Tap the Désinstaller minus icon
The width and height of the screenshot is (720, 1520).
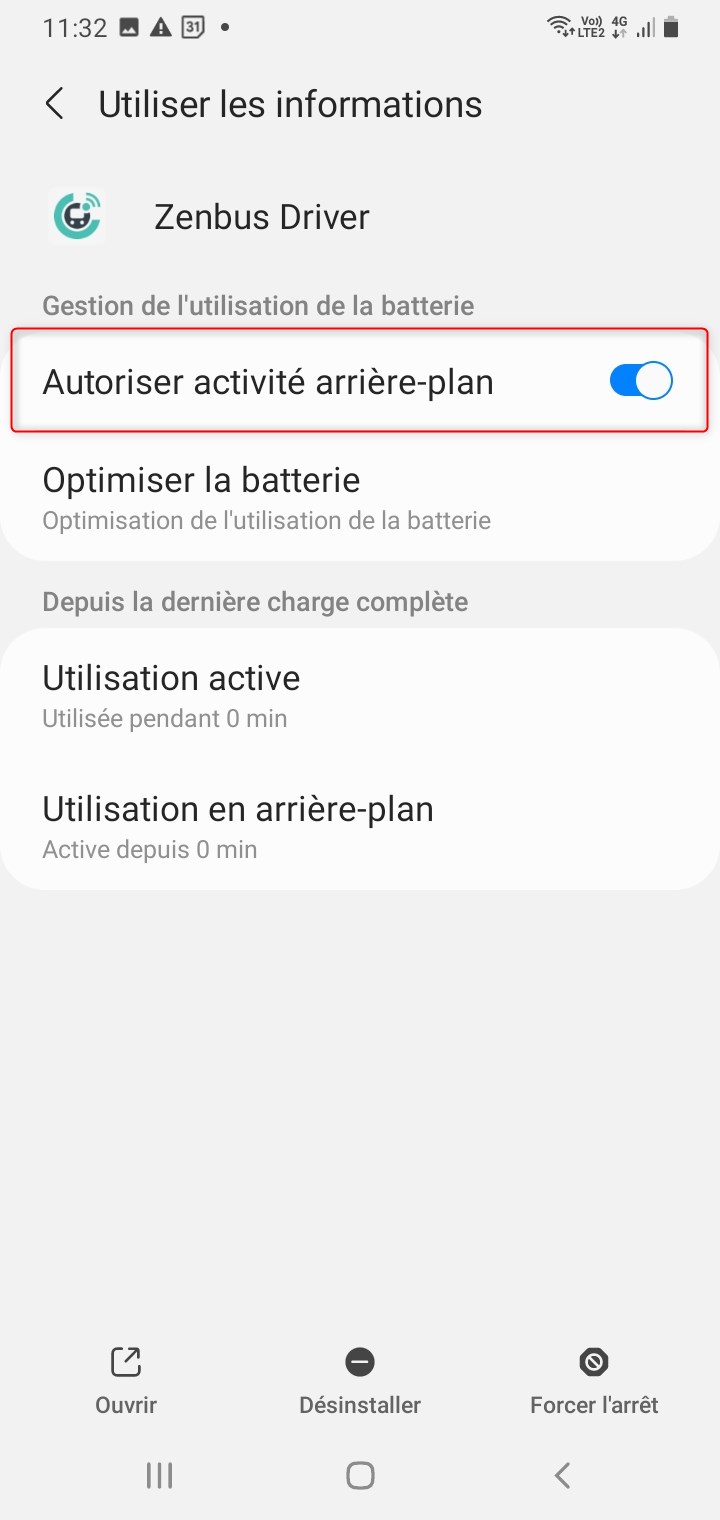pos(359,1361)
